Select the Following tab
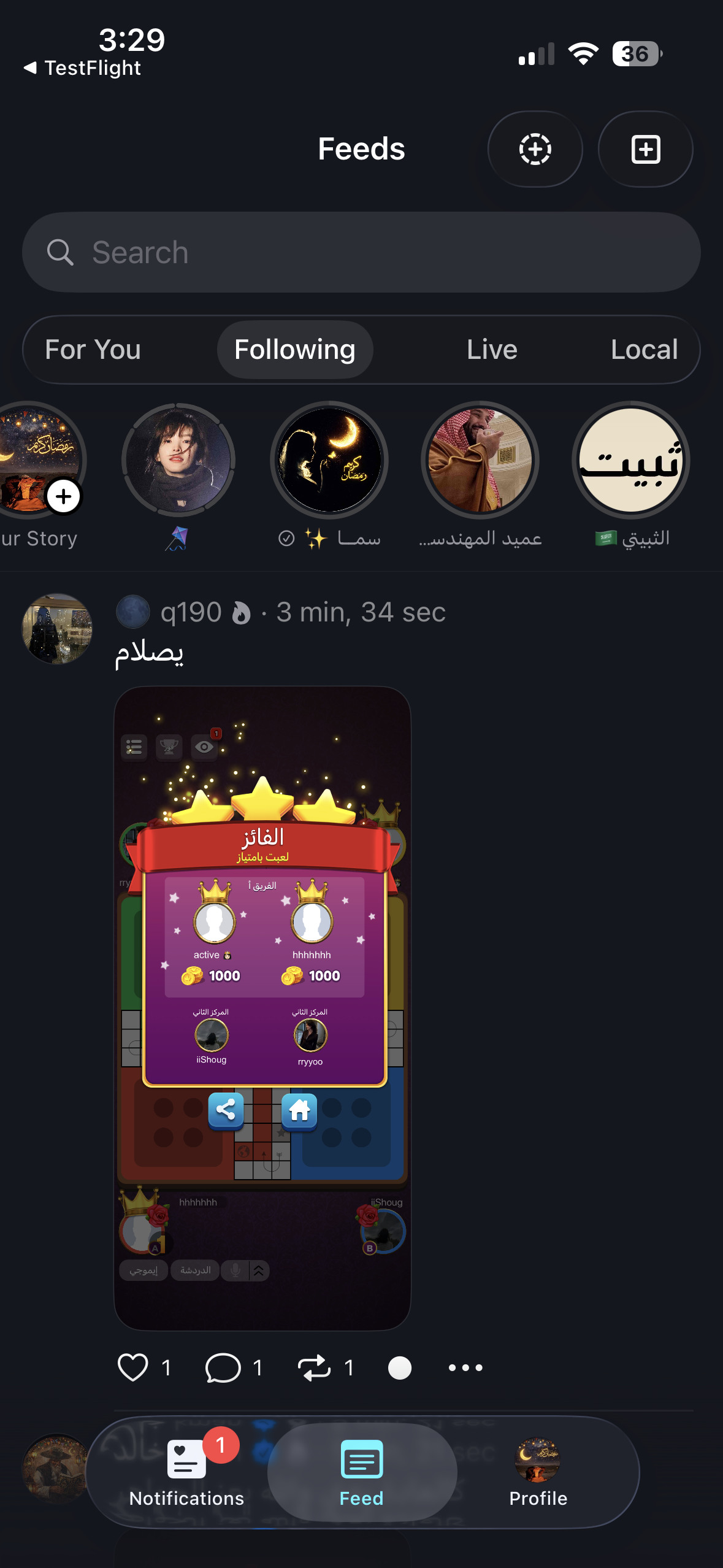Image resolution: width=723 pixels, height=1568 pixels. tap(295, 350)
